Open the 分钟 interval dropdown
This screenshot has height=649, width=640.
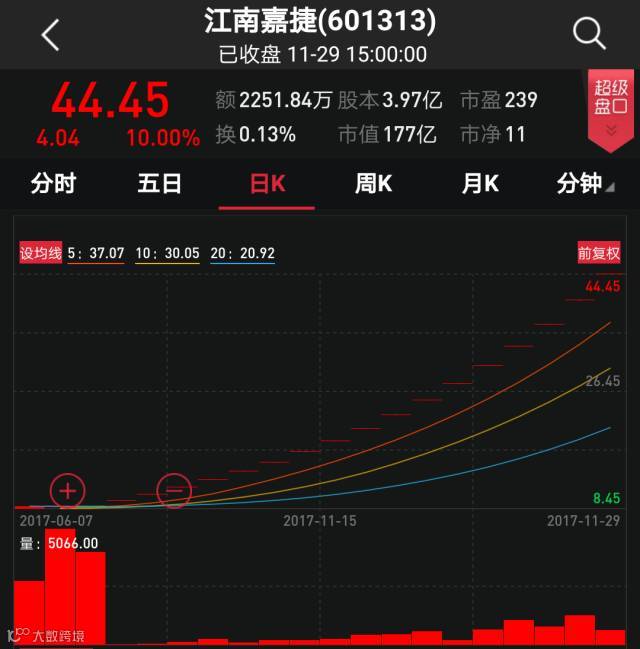click(584, 184)
